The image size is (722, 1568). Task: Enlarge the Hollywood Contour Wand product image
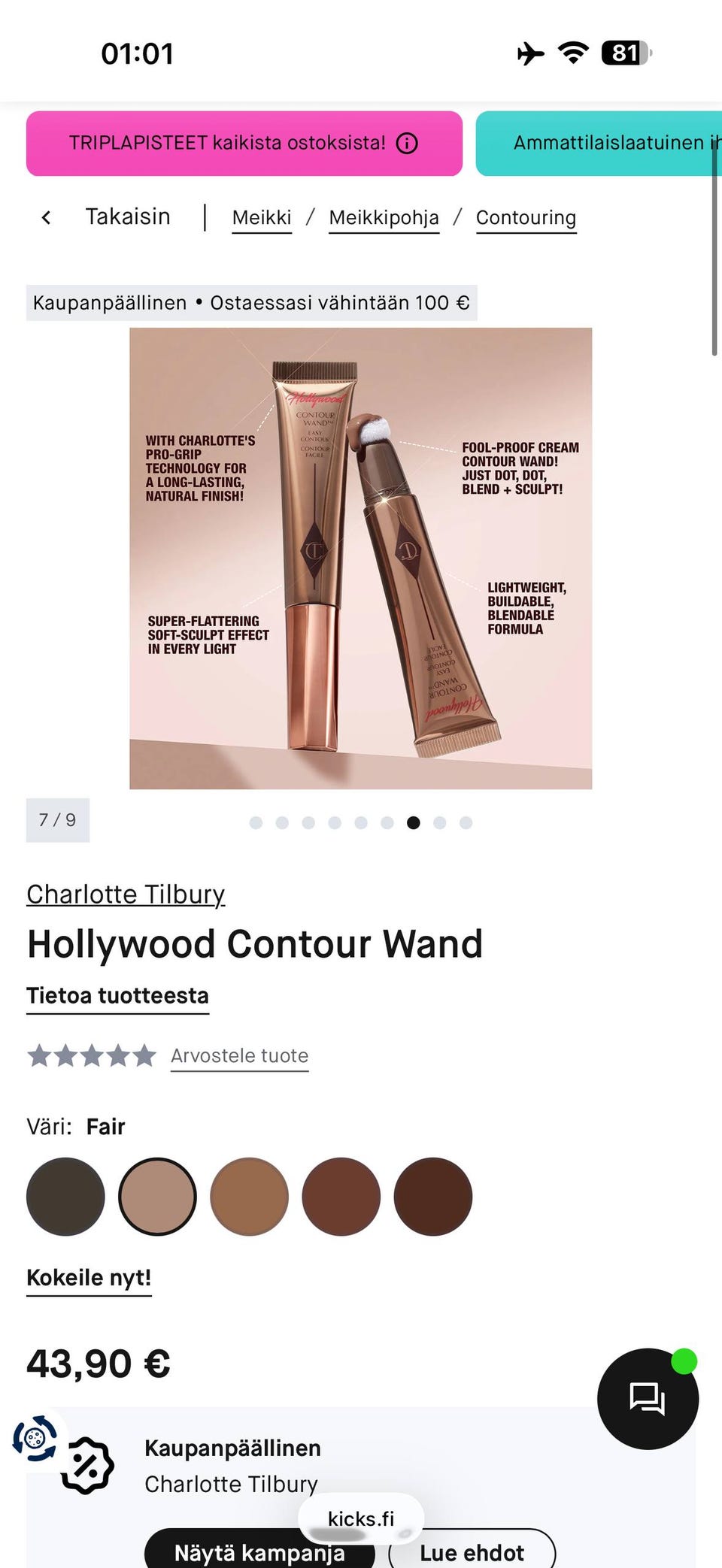[x=360, y=558]
